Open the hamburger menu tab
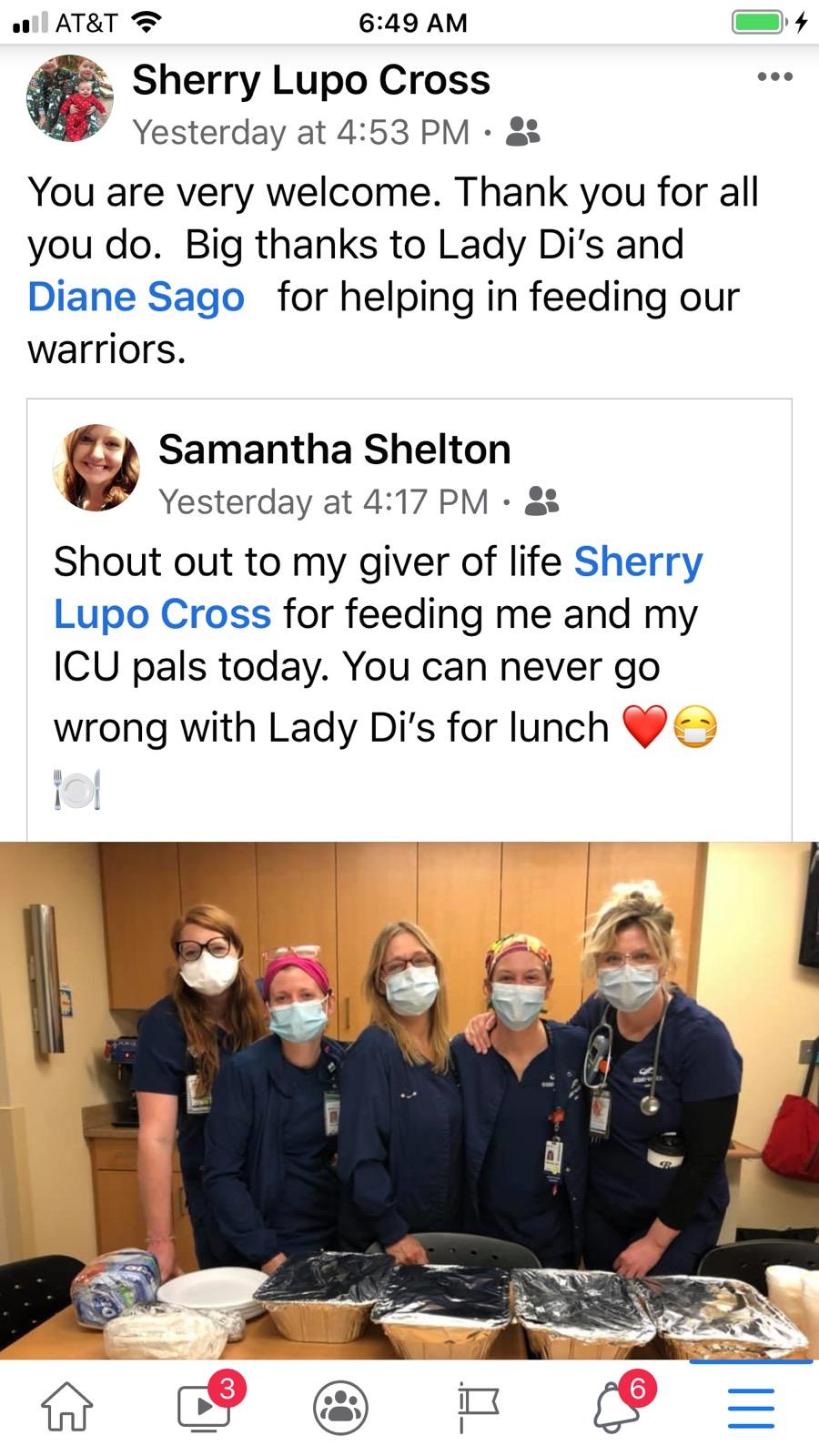Screen dimensions: 819x1456 [x=751, y=1407]
